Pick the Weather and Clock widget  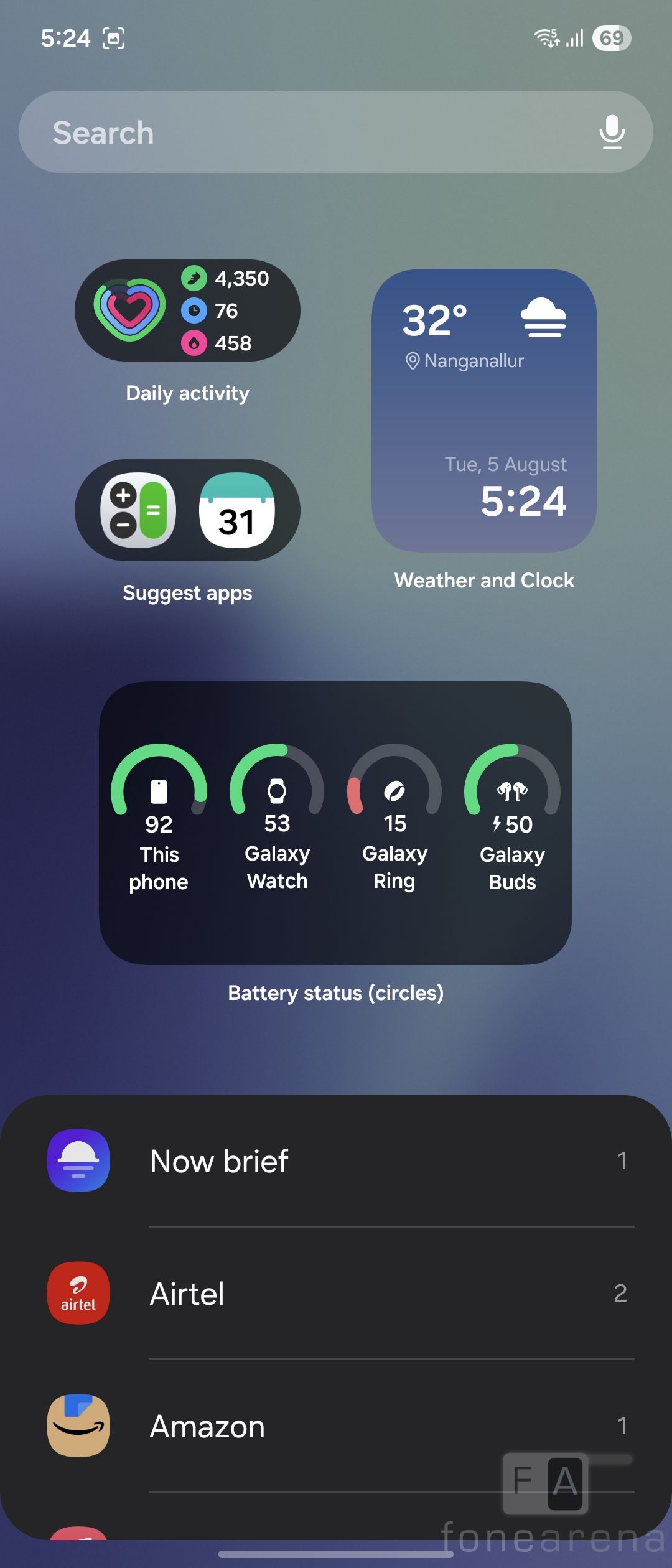coord(484,411)
